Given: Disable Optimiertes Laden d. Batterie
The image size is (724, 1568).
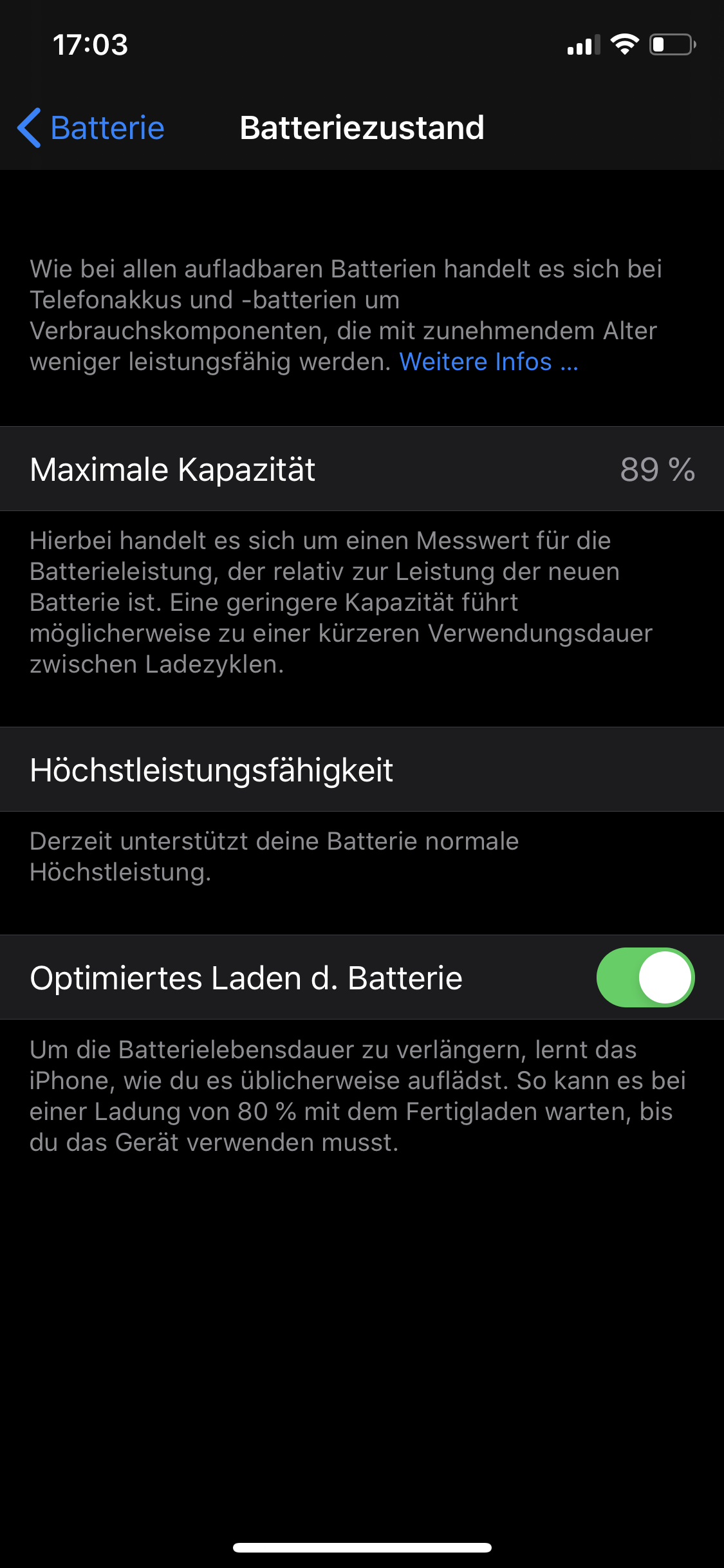Looking at the screenshot, I should point(645,977).
